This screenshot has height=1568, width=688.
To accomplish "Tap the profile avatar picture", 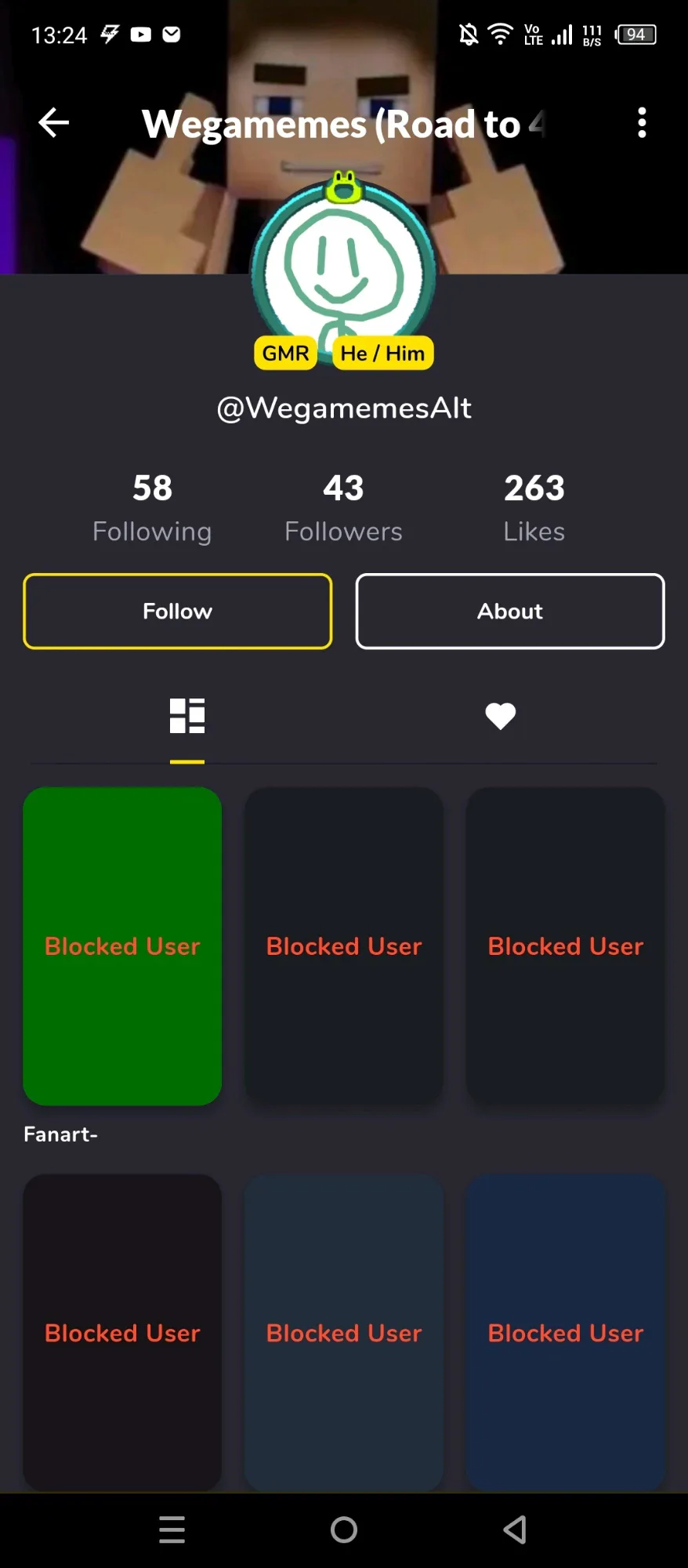I will coord(343,270).
